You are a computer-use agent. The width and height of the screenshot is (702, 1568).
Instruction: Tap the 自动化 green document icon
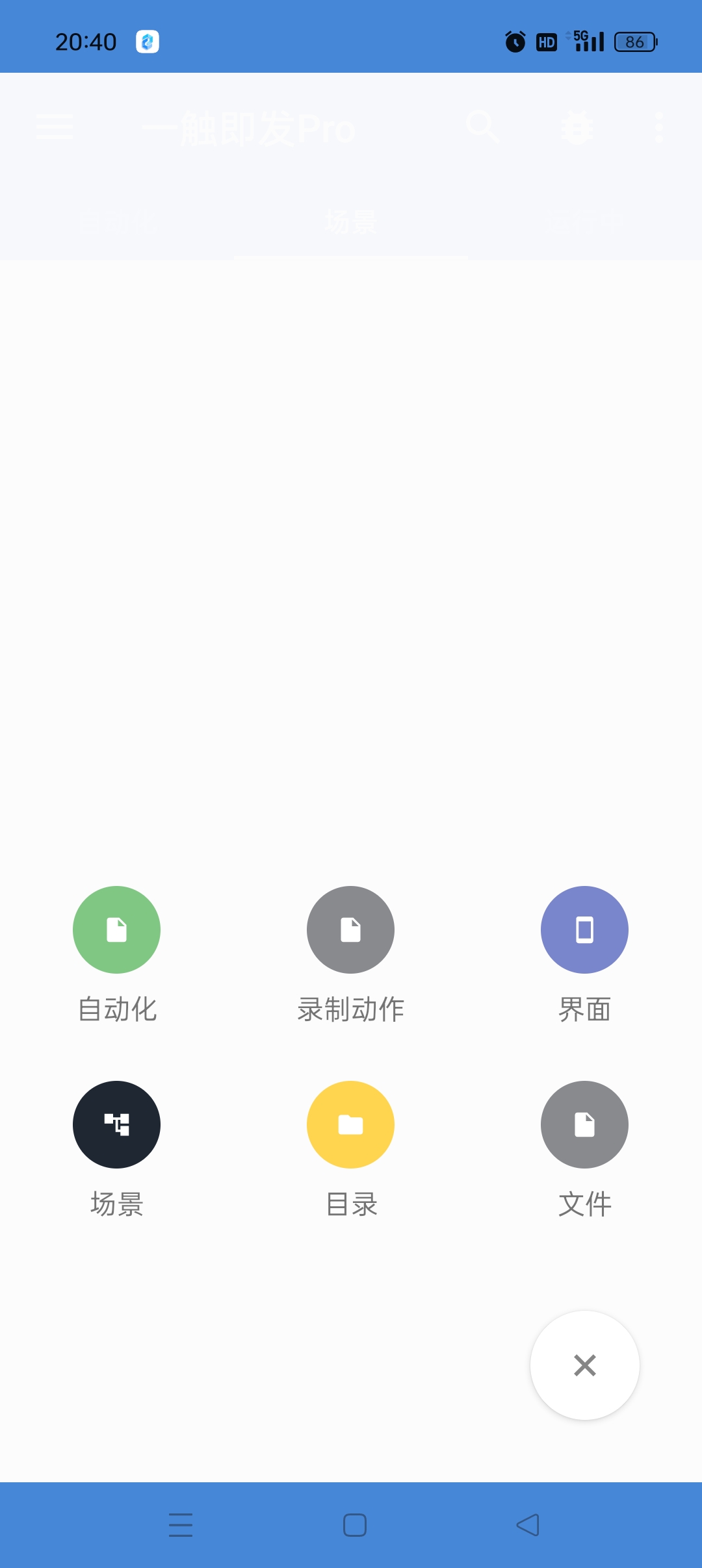116,930
